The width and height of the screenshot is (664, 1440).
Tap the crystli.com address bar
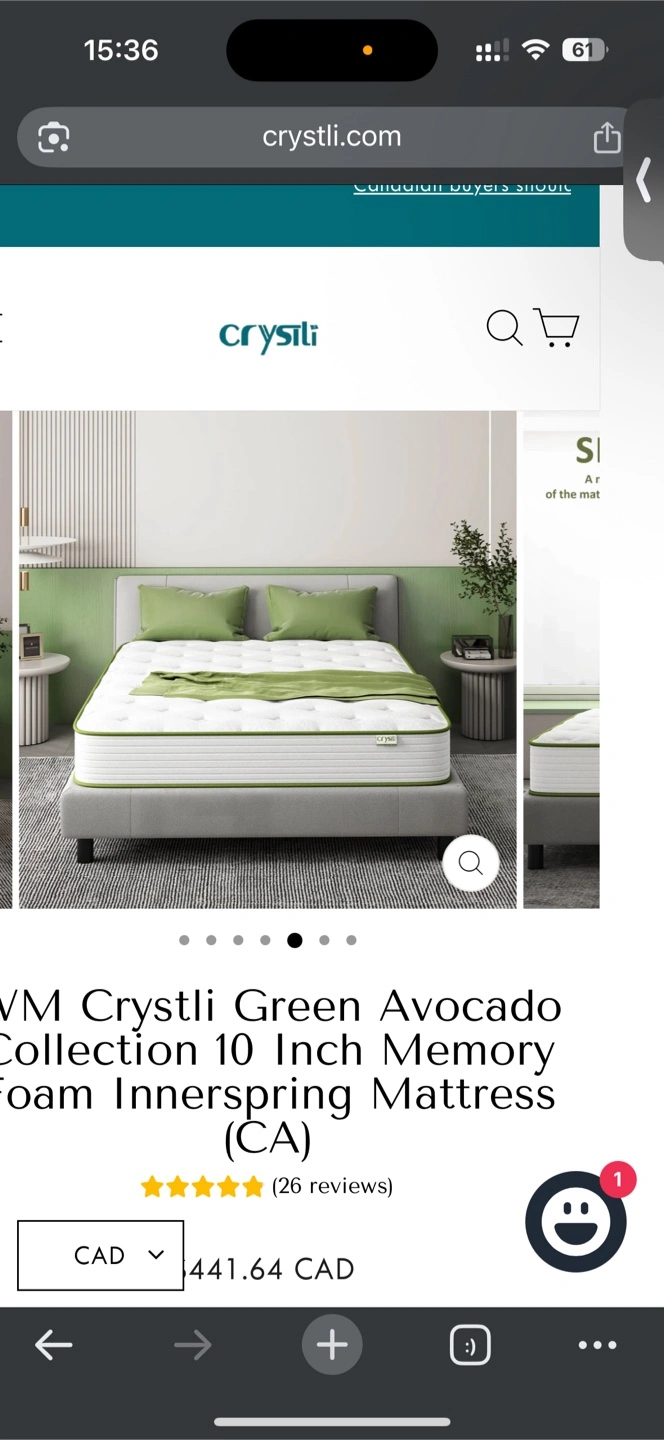click(331, 137)
